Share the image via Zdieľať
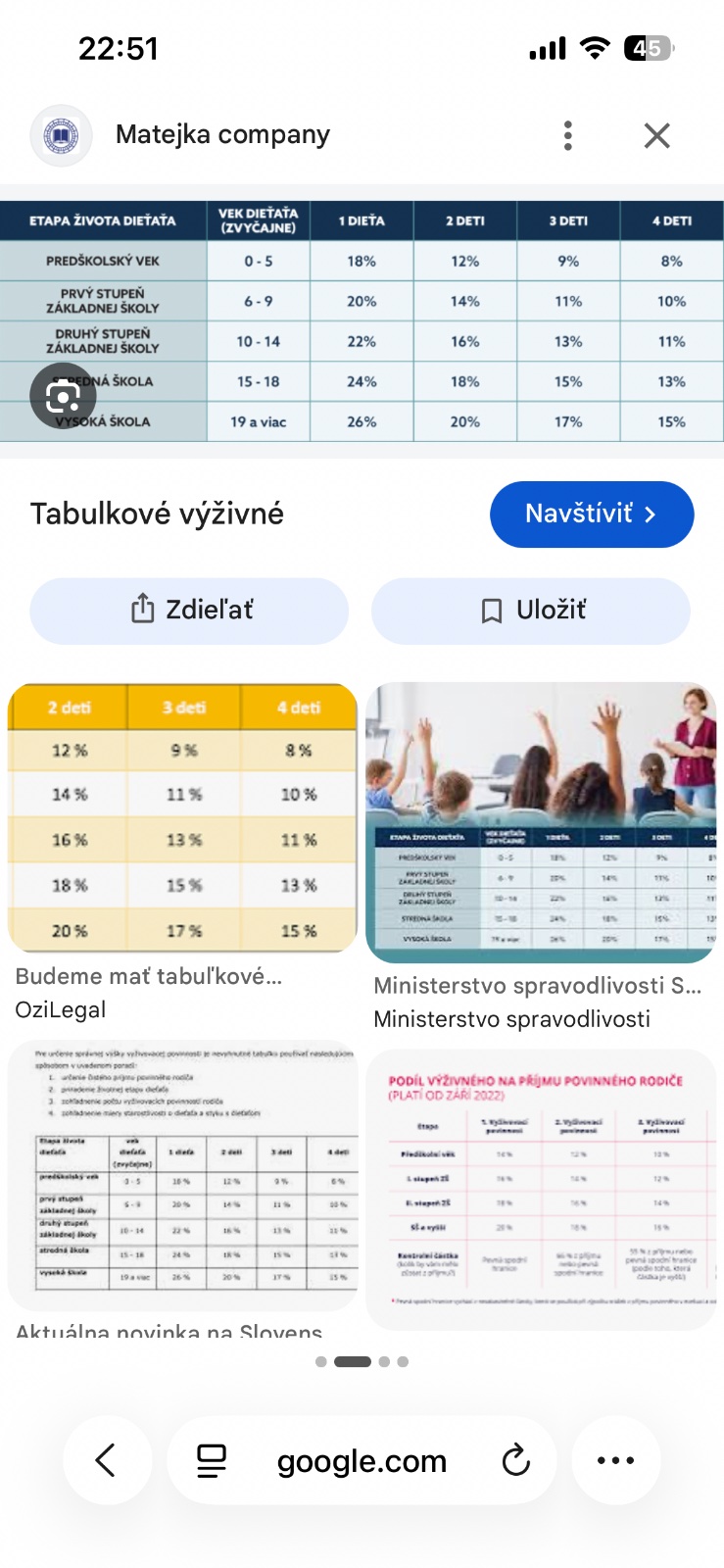Screen dimensions: 724x1568 click(189, 610)
